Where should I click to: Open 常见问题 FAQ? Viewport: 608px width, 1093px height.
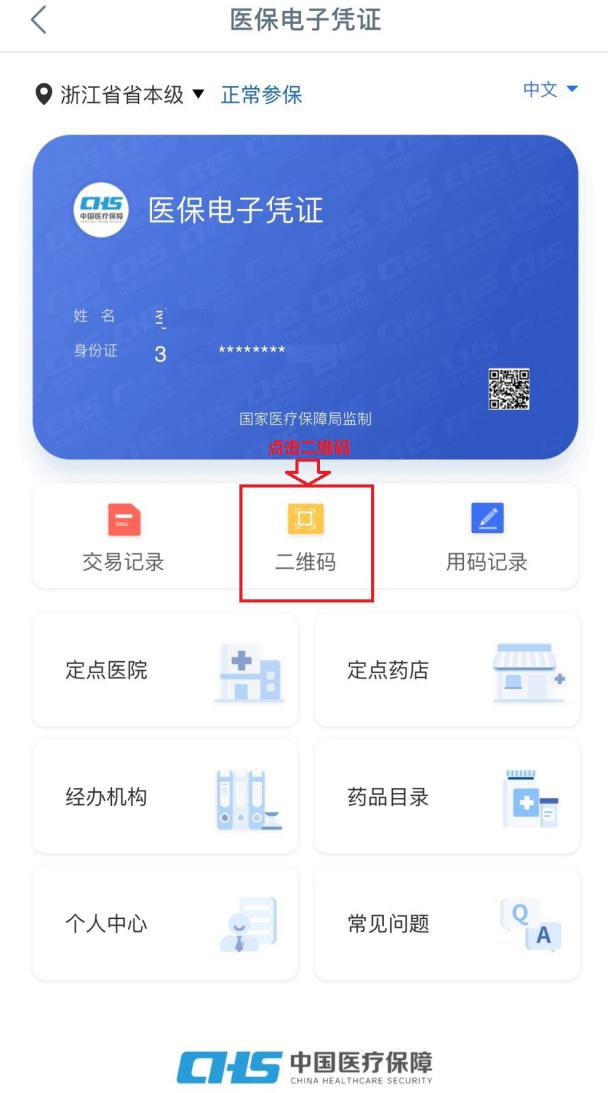(x=447, y=923)
